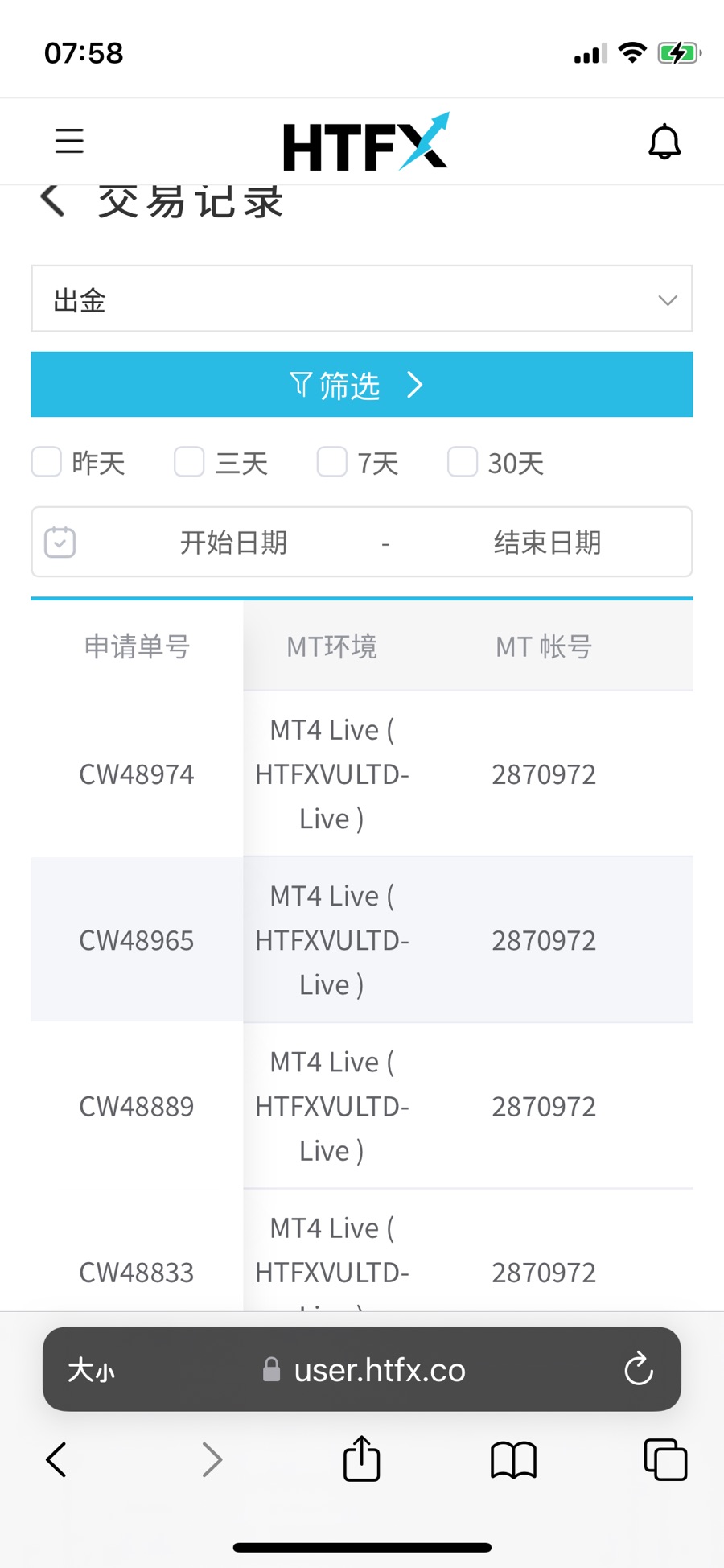Pick the 结束日期 end date
The image size is (724, 1568).
click(x=547, y=543)
